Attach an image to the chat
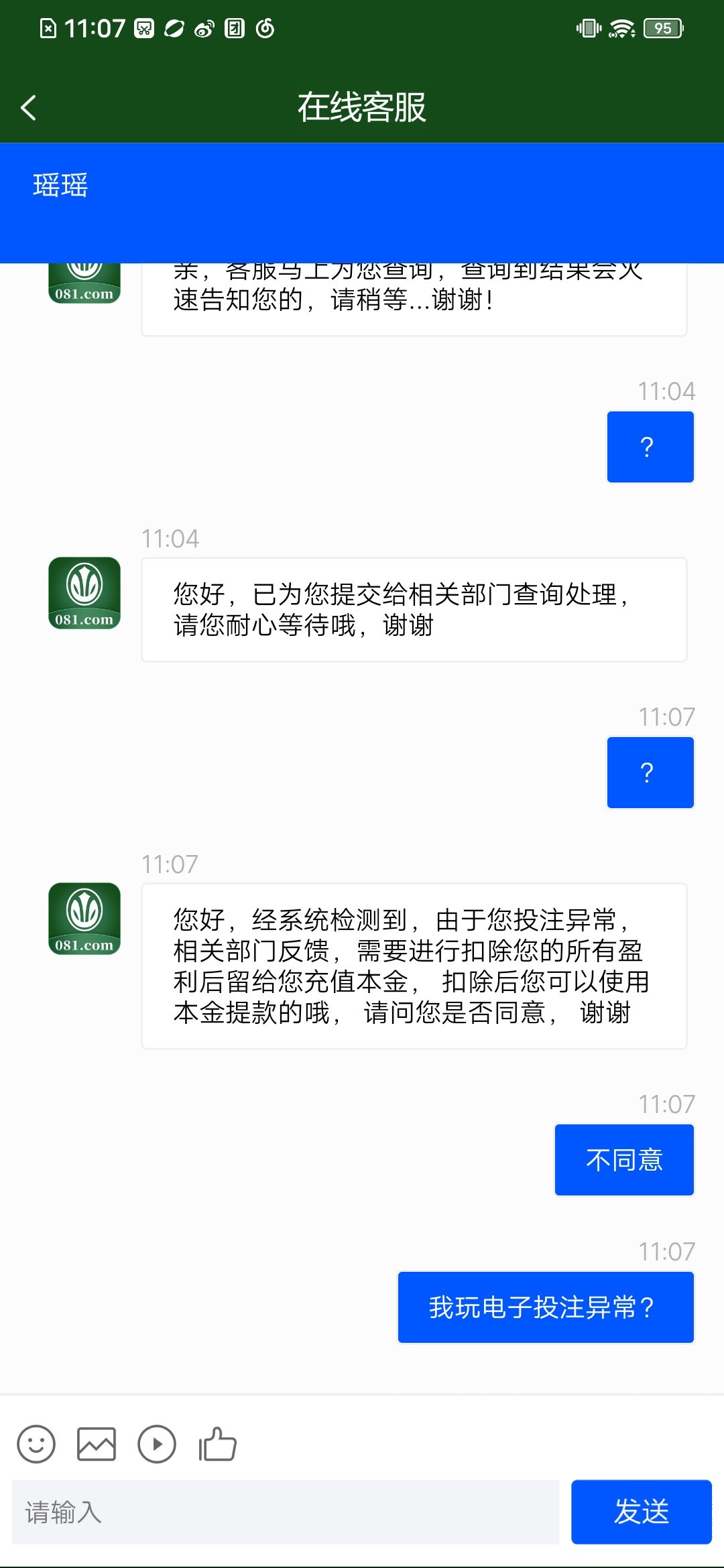The width and height of the screenshot is (724, 1568). tap(97, 1443)
